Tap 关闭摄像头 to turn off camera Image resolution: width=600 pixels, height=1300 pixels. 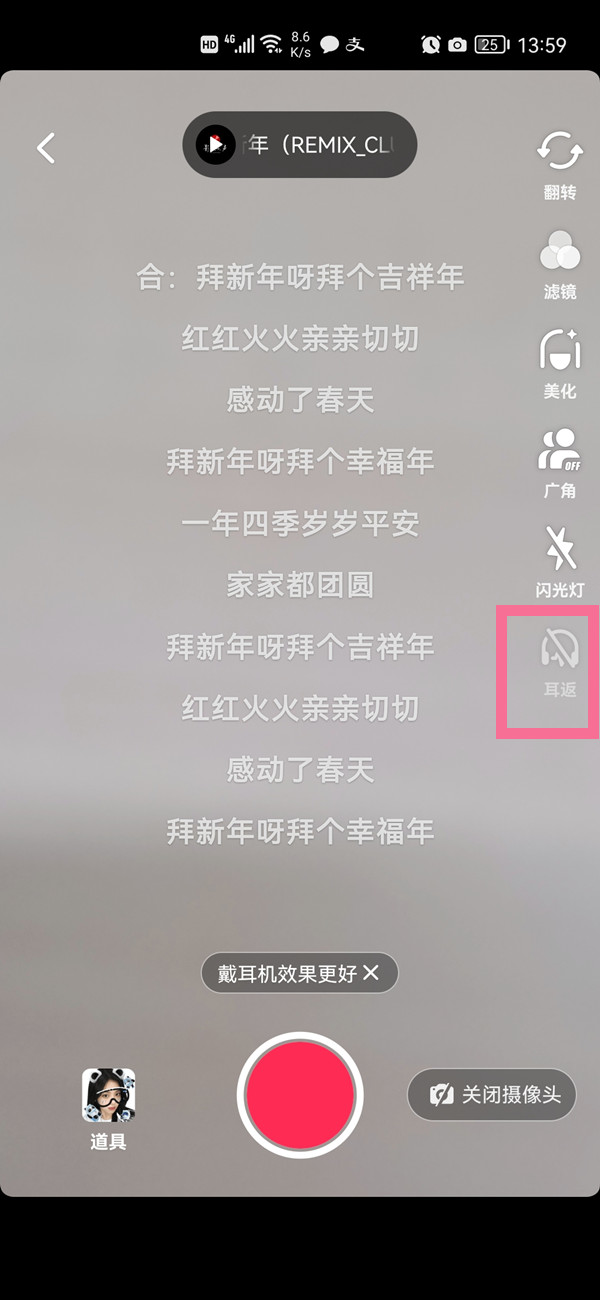click(492, 1094)
